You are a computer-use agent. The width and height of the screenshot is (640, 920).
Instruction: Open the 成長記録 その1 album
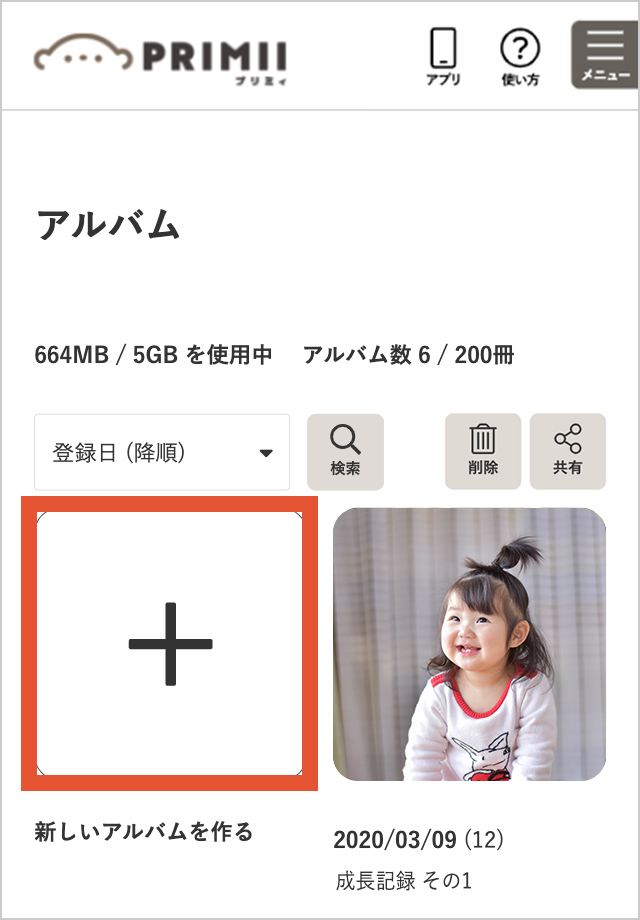pos(469,644)
